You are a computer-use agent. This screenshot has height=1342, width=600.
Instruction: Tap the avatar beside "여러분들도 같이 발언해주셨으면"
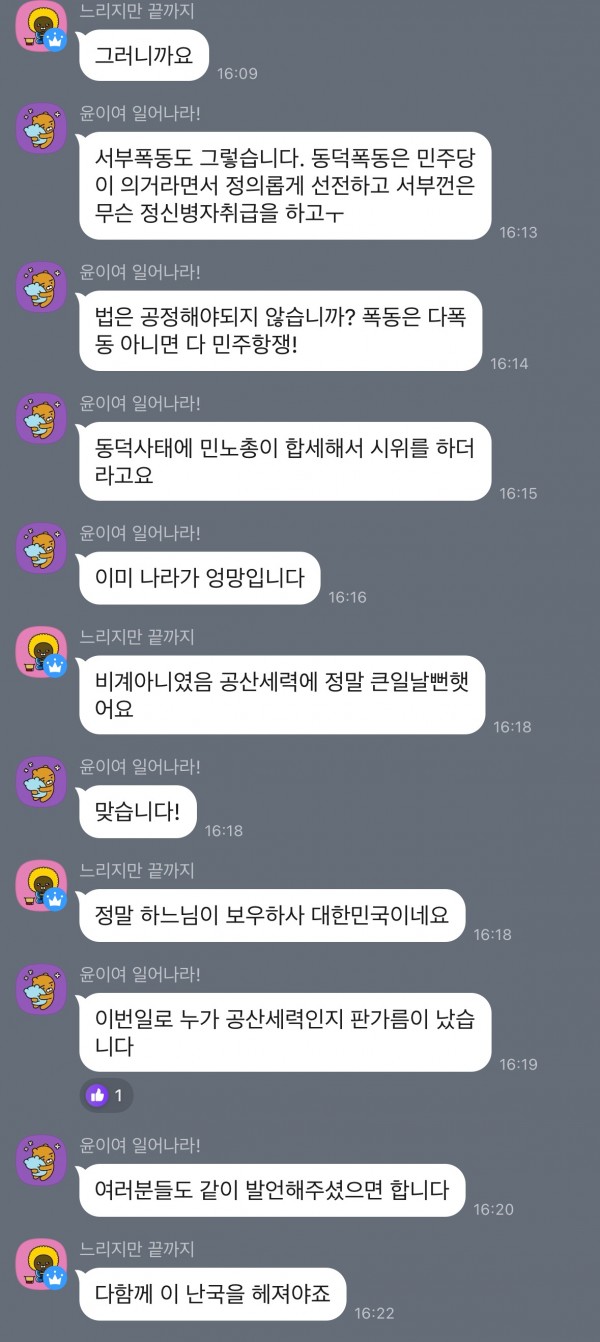point(41,1160)
